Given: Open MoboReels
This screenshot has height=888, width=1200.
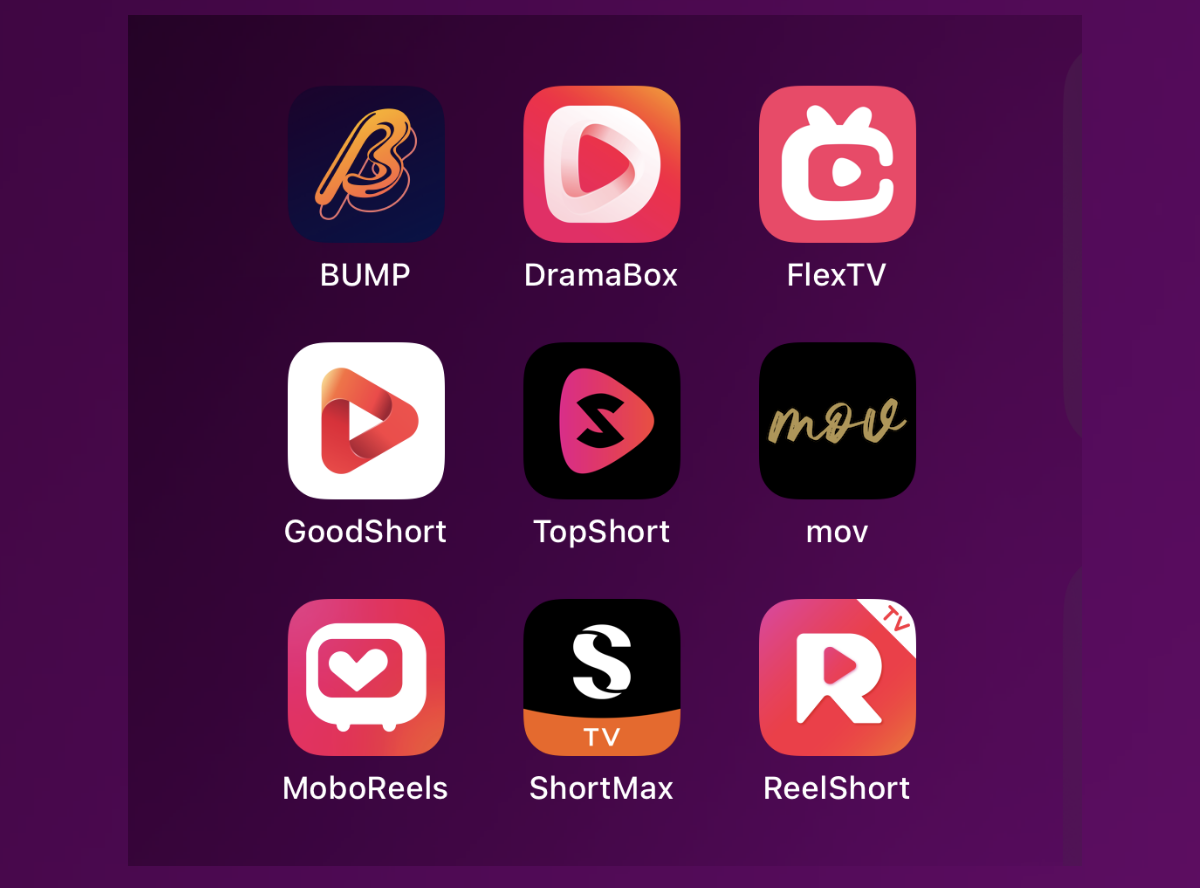Looking at the screenshot, I should click(x=366, y=677).
